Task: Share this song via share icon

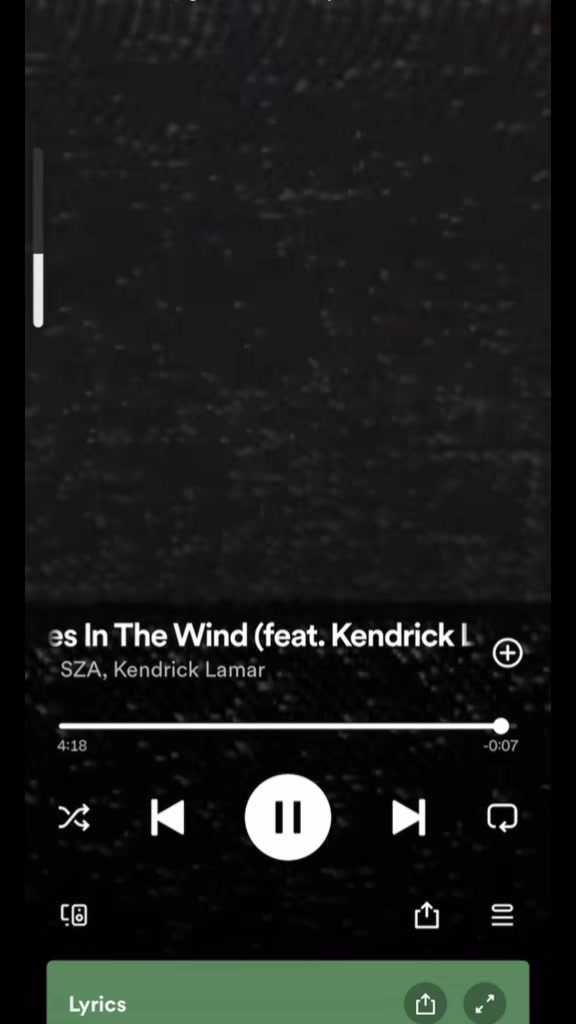Action: 426,915
